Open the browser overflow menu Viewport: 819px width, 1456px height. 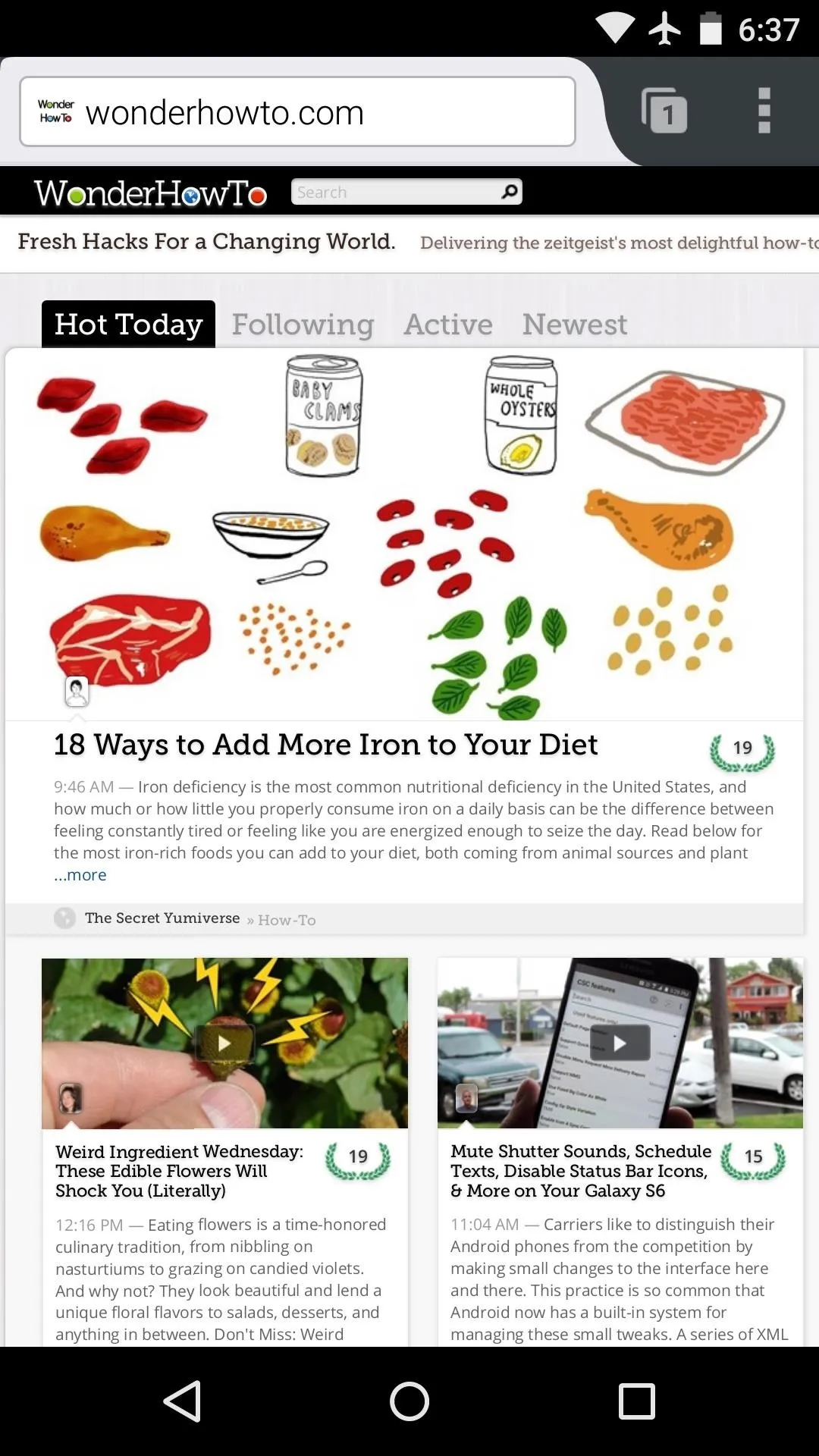coord(764,111)
